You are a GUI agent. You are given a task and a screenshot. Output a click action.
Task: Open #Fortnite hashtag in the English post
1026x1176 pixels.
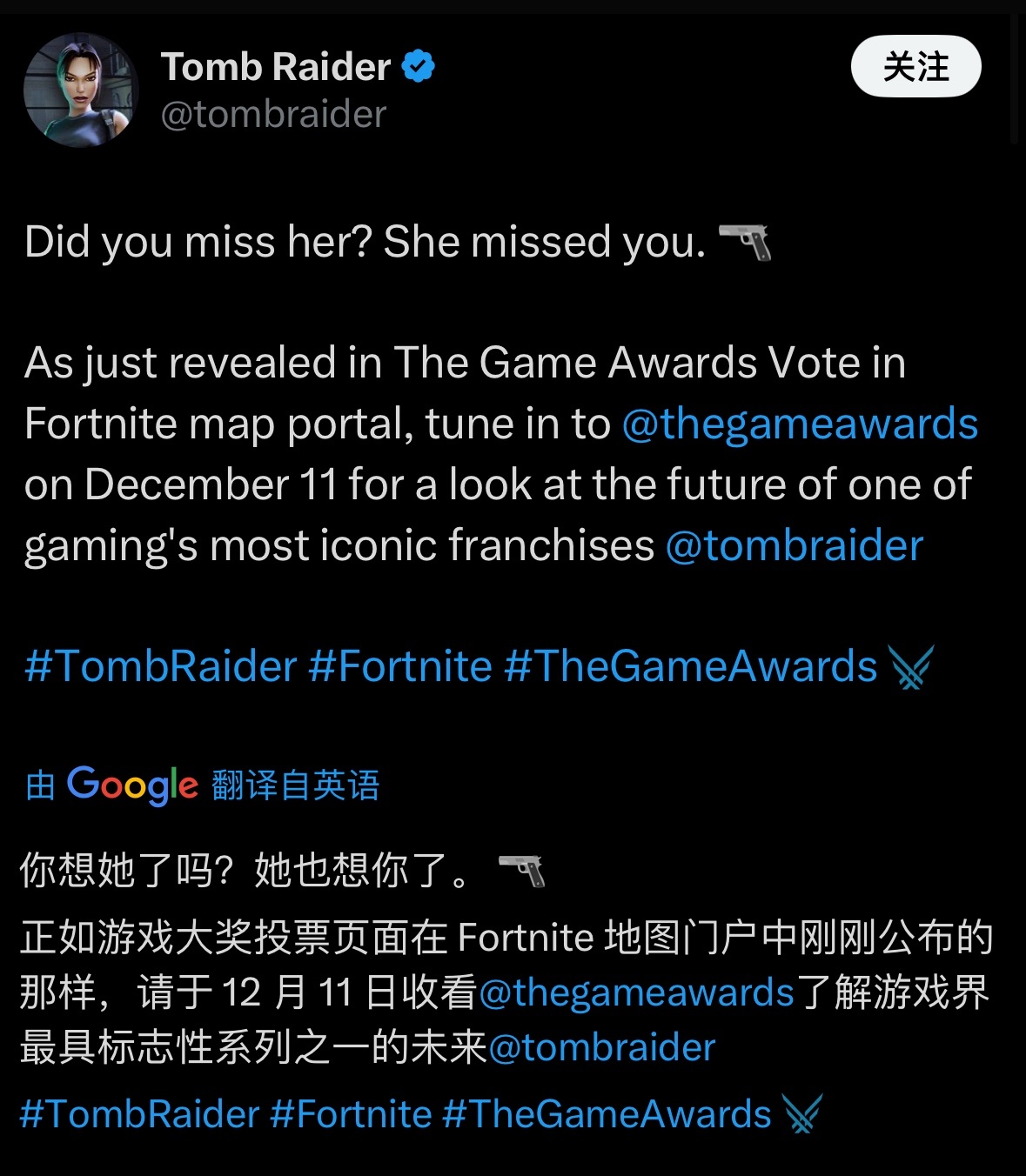tap(400, 667)
